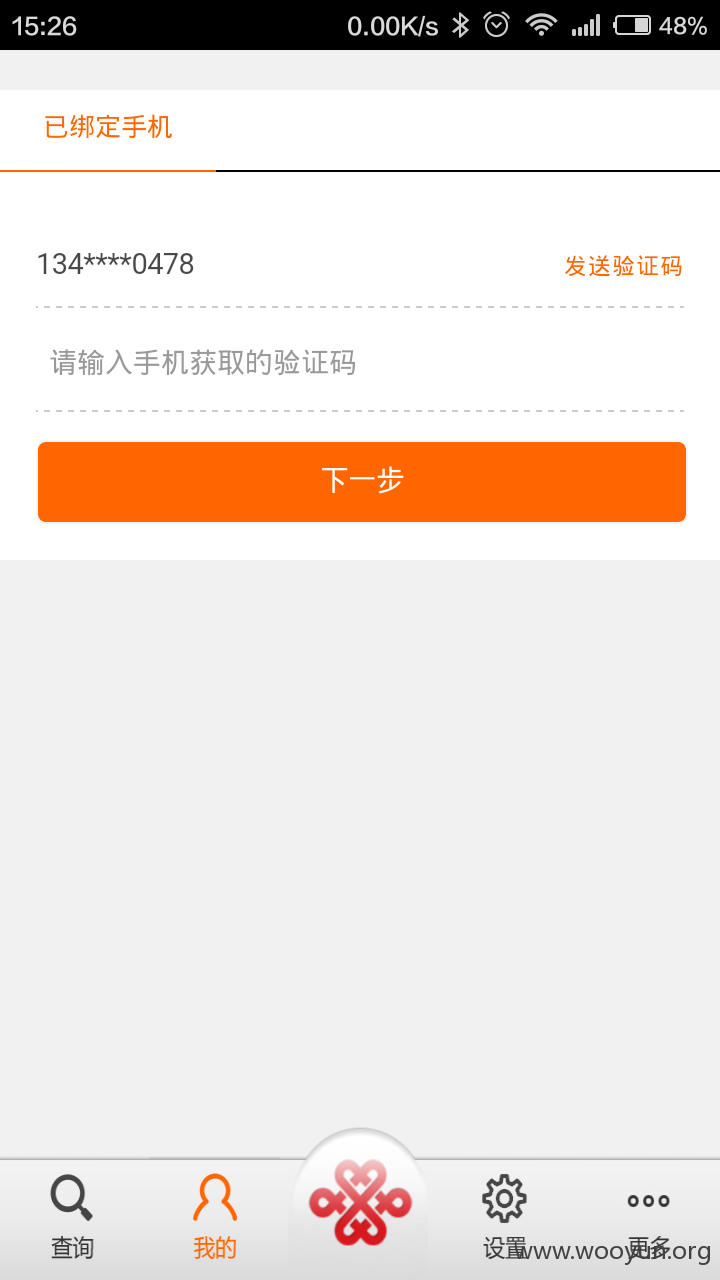Open the 更多 tab

coord(648,1218)
